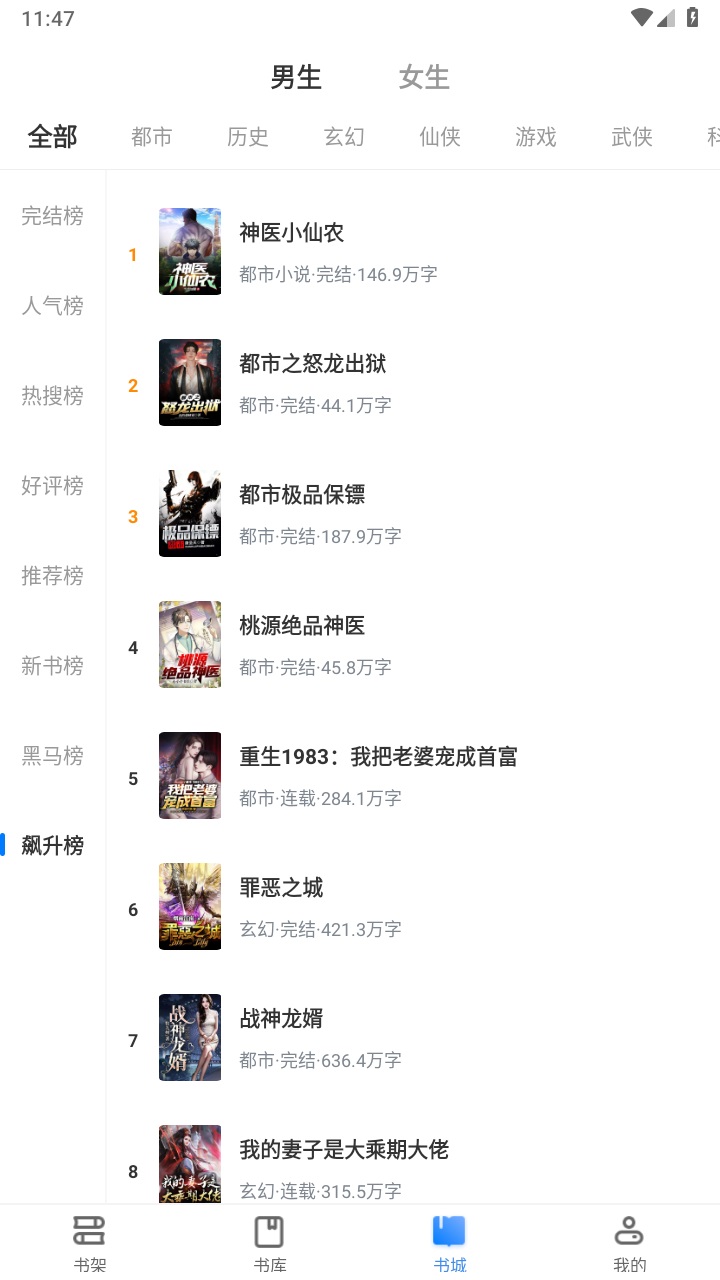Screen dimensions: 720x1280
Task: Go to the 我的 profile tab
Action: (x=630, y=1242)
